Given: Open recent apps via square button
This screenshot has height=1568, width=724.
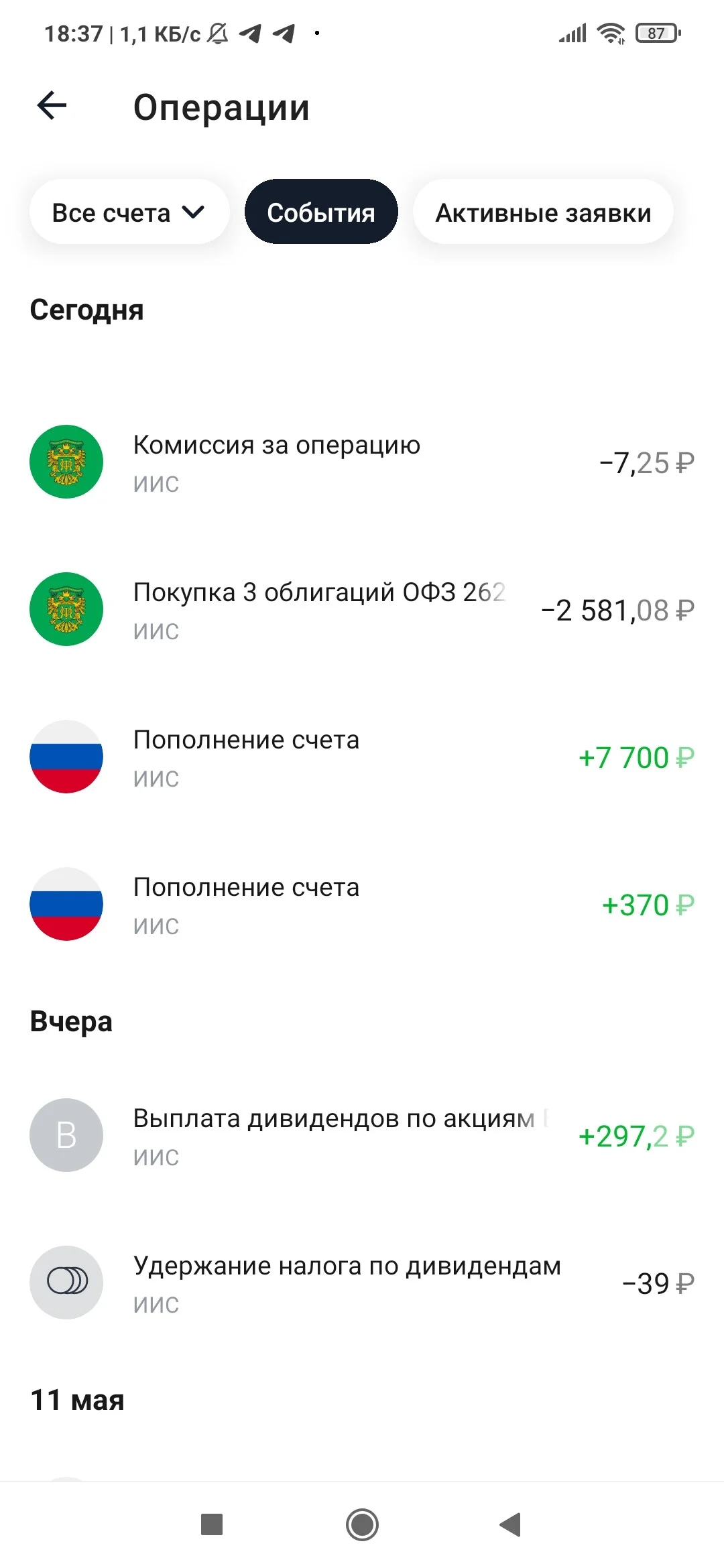Looking at the screenshot, I should (x=212, y=1524).
